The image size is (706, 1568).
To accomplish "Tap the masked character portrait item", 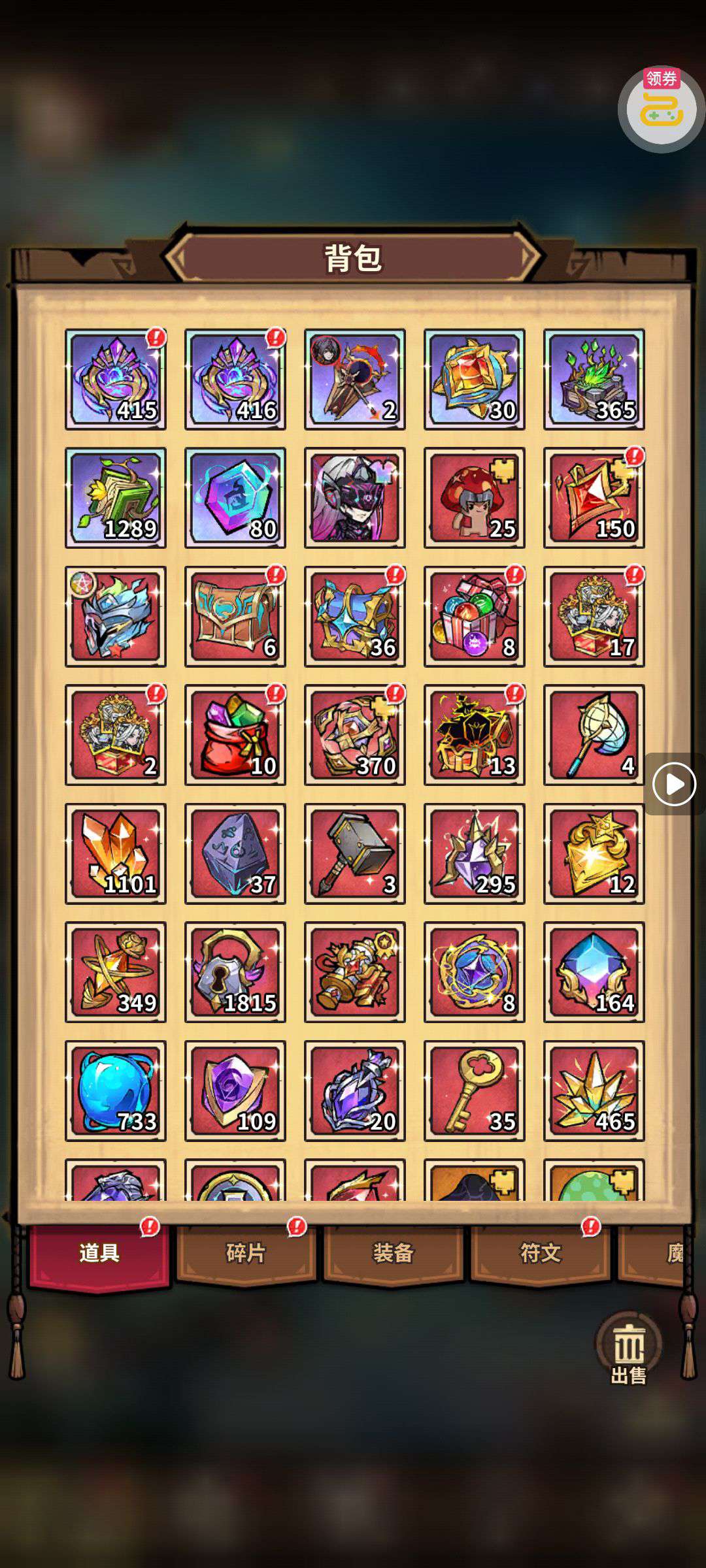I will coord(355,498).
